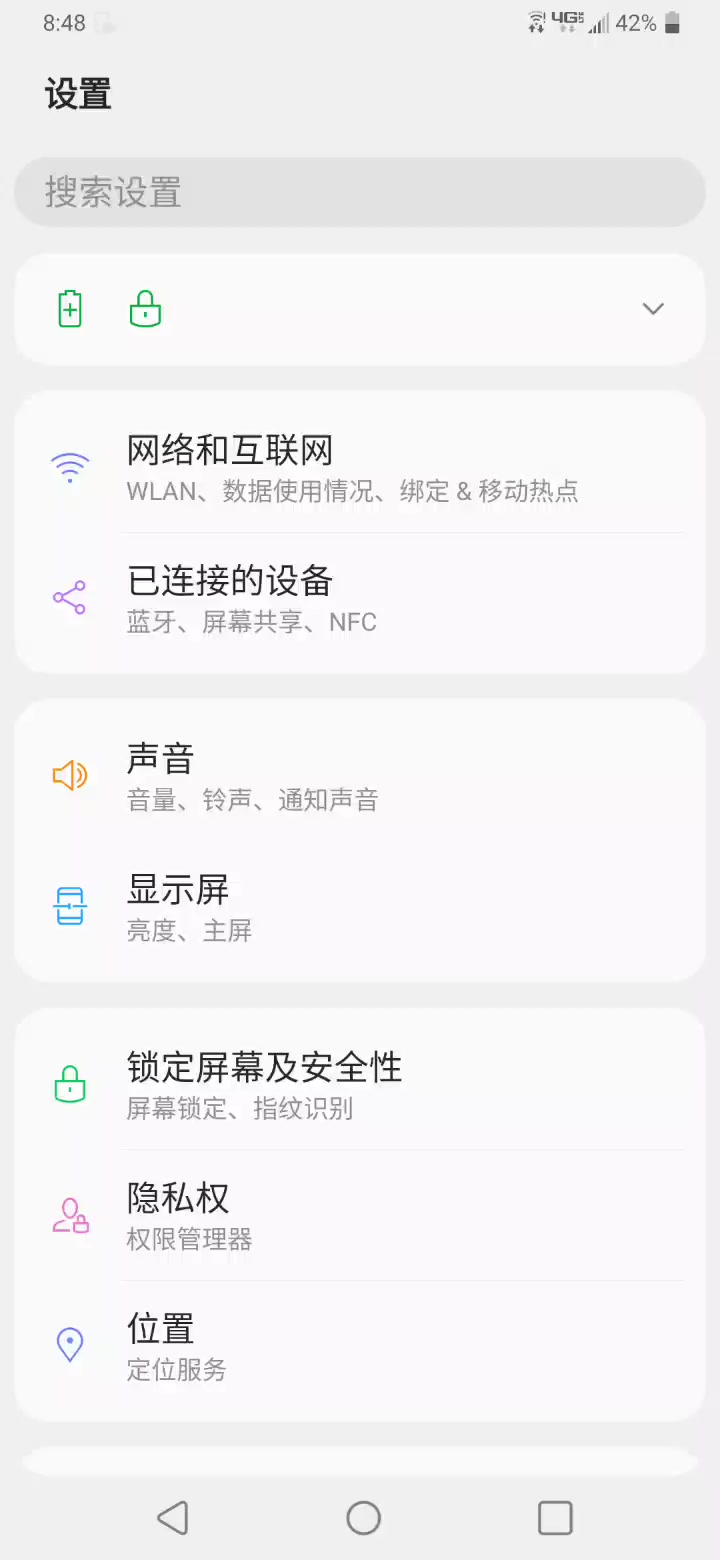Select 锁定屏幕及安全性

click(x=360, y=1084)
